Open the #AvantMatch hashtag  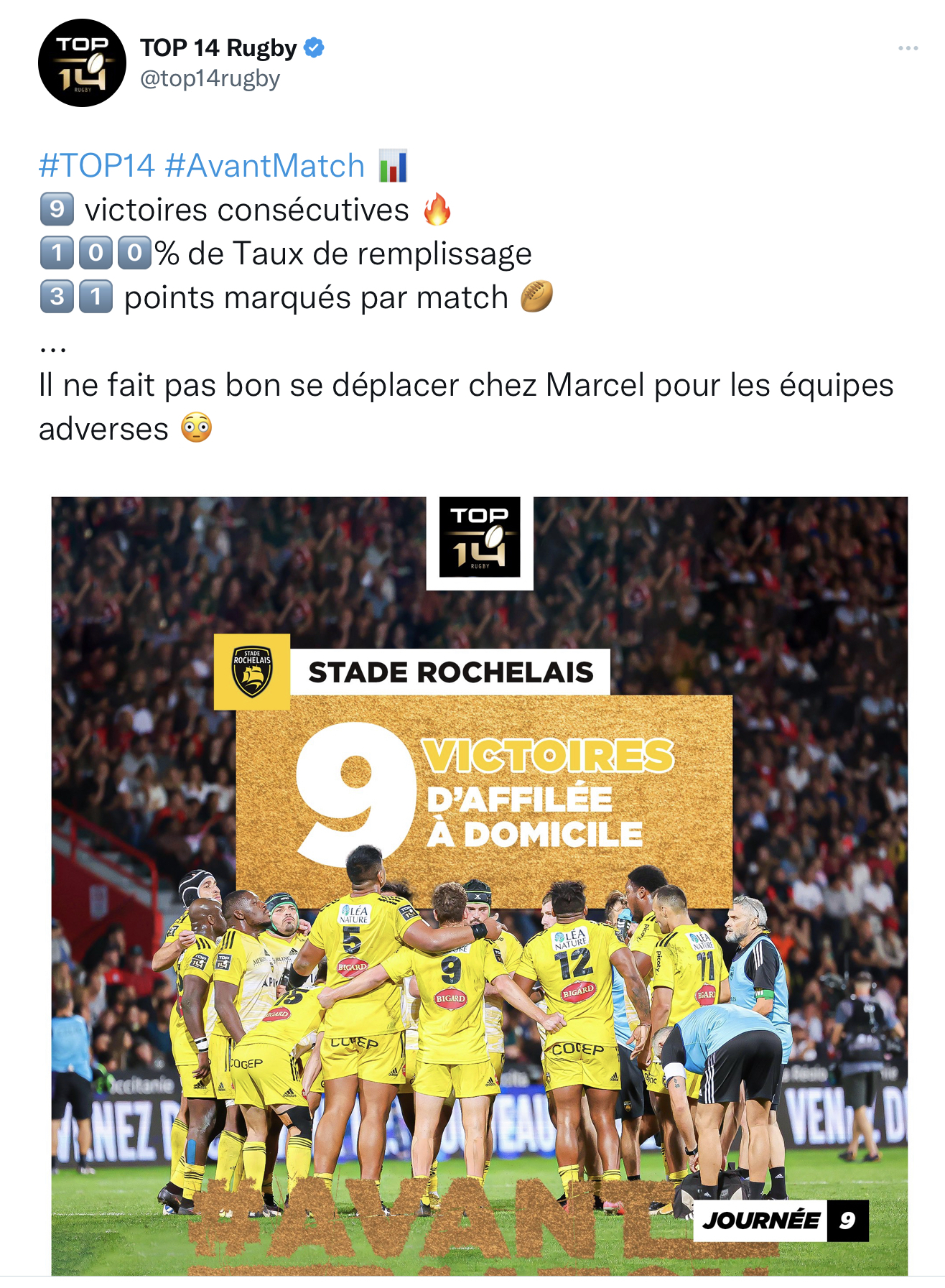point(264,166)
